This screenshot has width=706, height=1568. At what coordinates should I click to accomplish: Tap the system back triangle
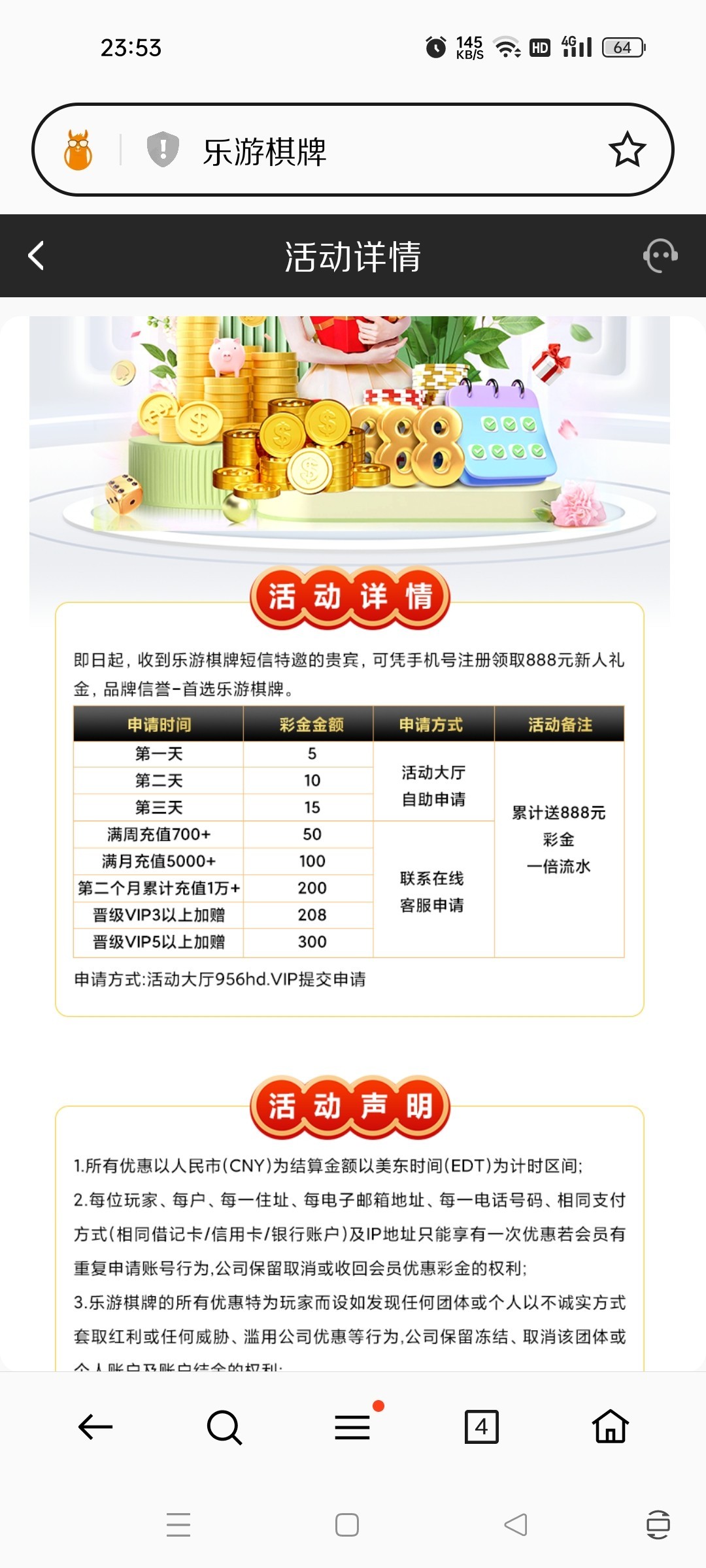click(x=516, y=1525)
